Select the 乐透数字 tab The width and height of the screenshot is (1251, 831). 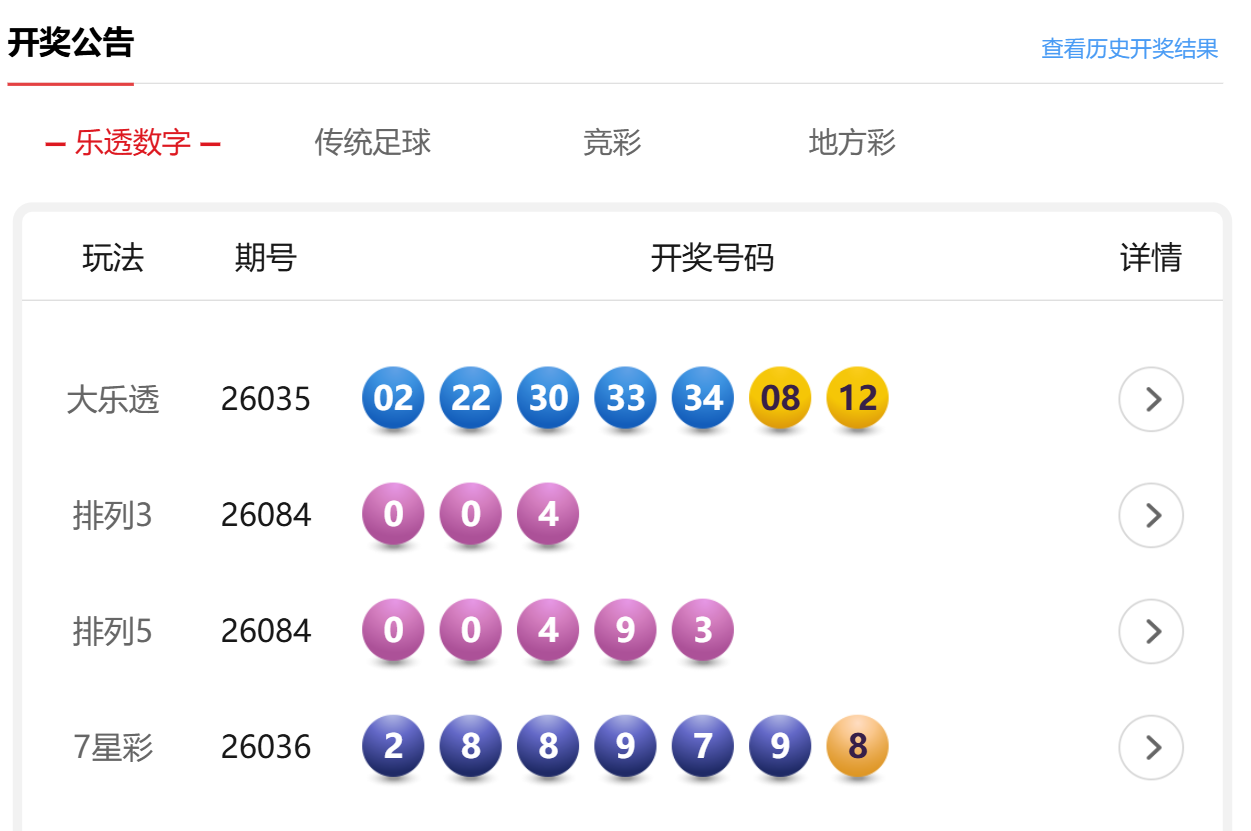133,143
